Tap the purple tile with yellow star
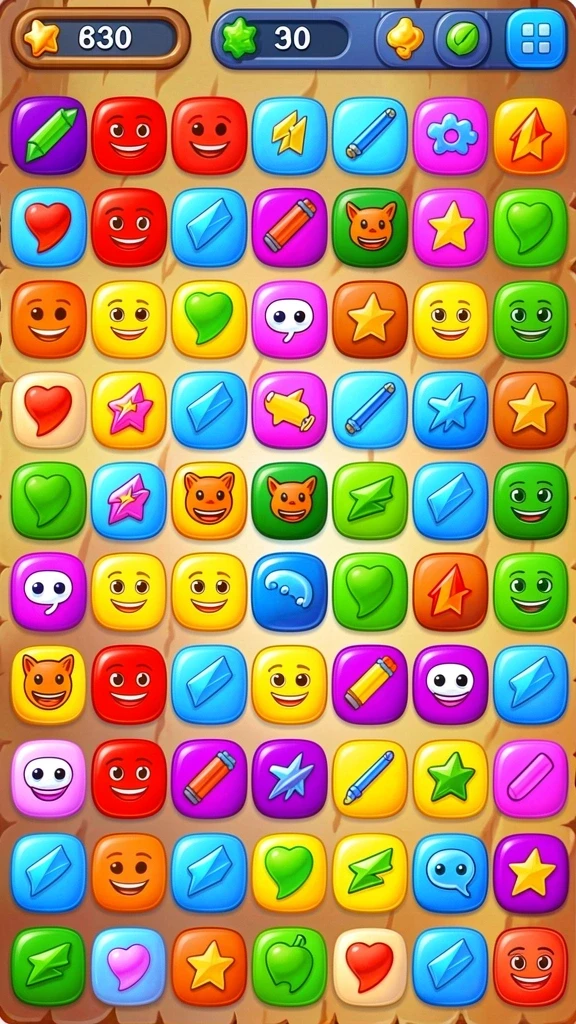 click(531, 872)
